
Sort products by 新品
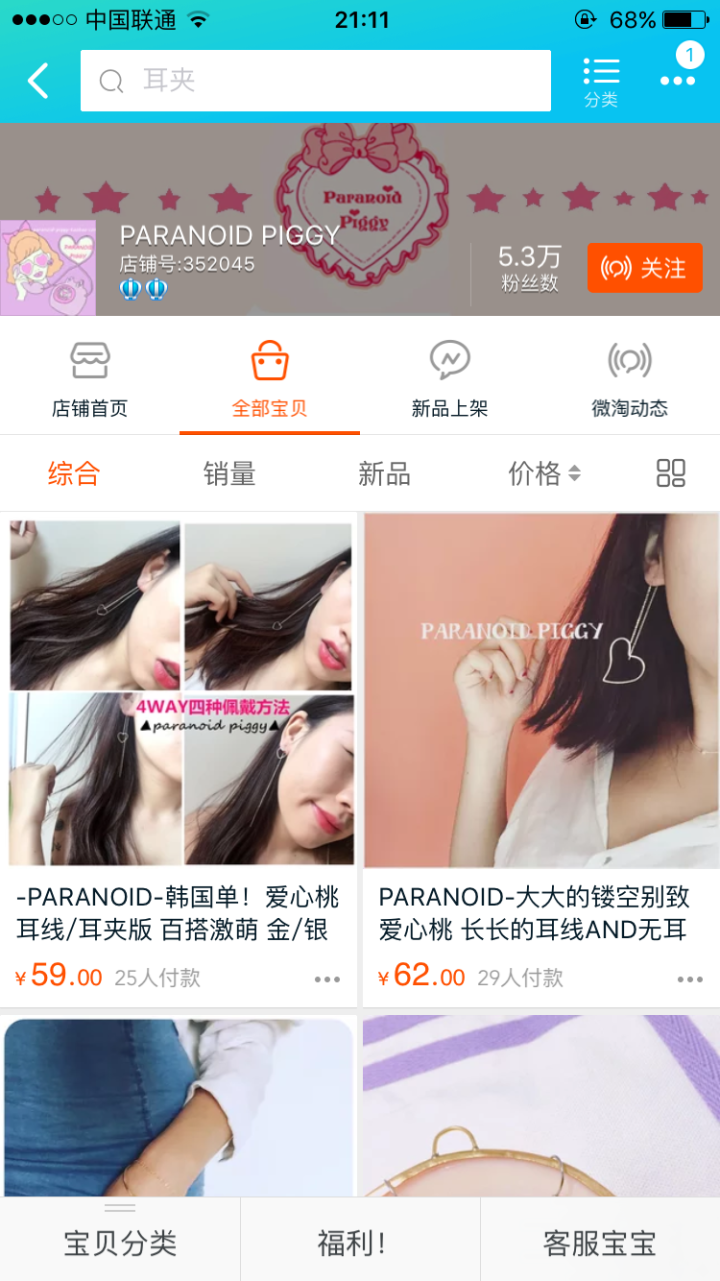coord(384,474)
